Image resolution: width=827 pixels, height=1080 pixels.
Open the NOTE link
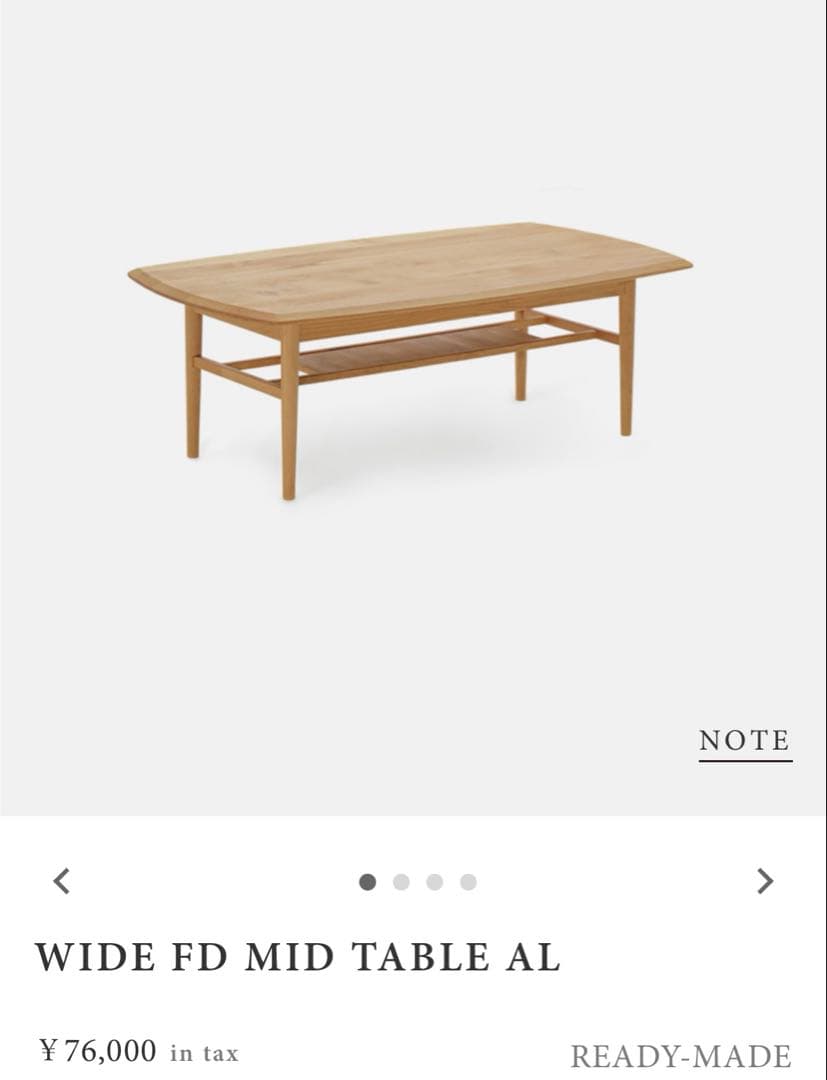coord(743,740)
